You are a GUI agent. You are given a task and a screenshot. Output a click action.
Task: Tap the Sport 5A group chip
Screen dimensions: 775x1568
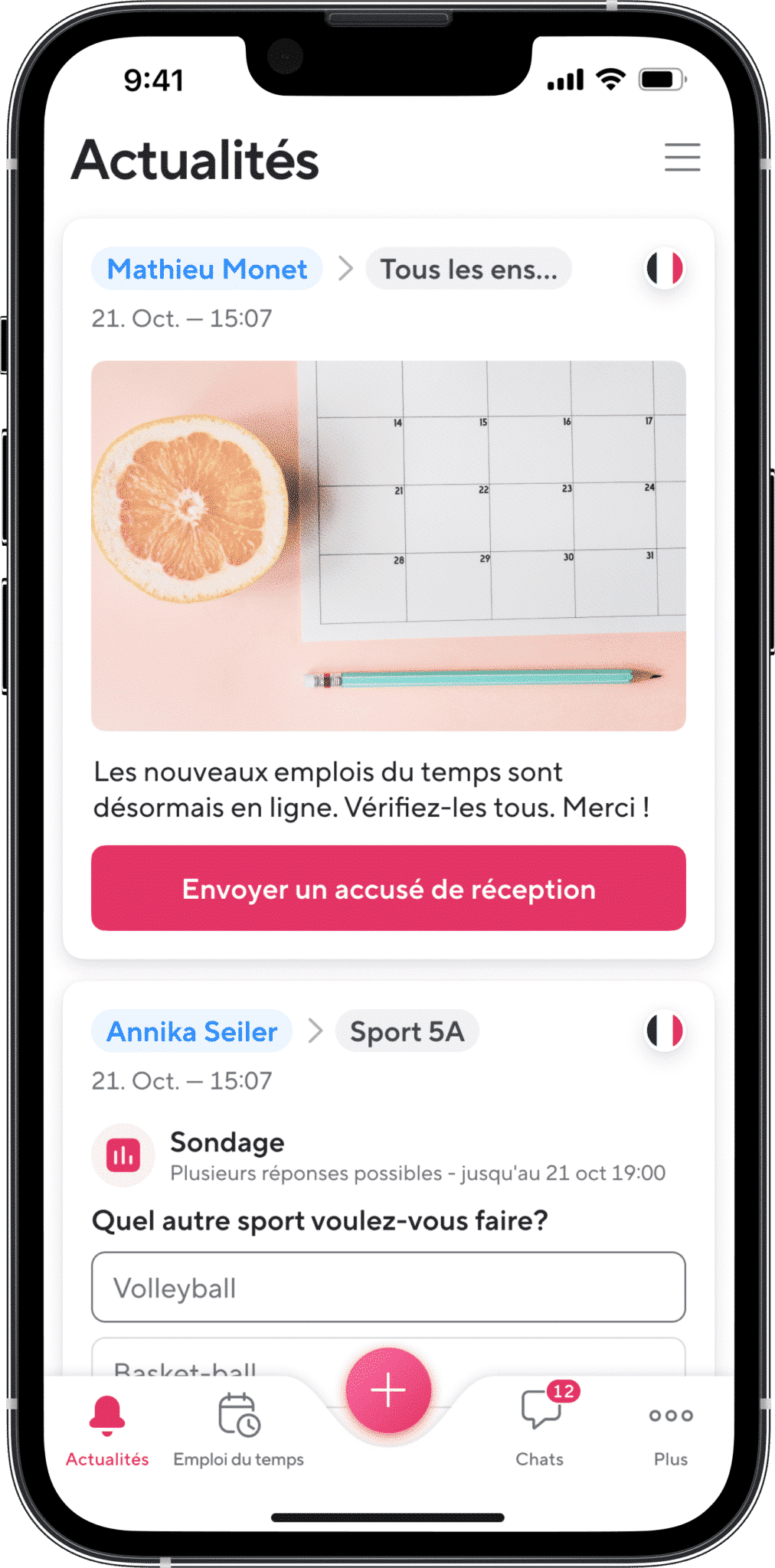point(407,1031)
